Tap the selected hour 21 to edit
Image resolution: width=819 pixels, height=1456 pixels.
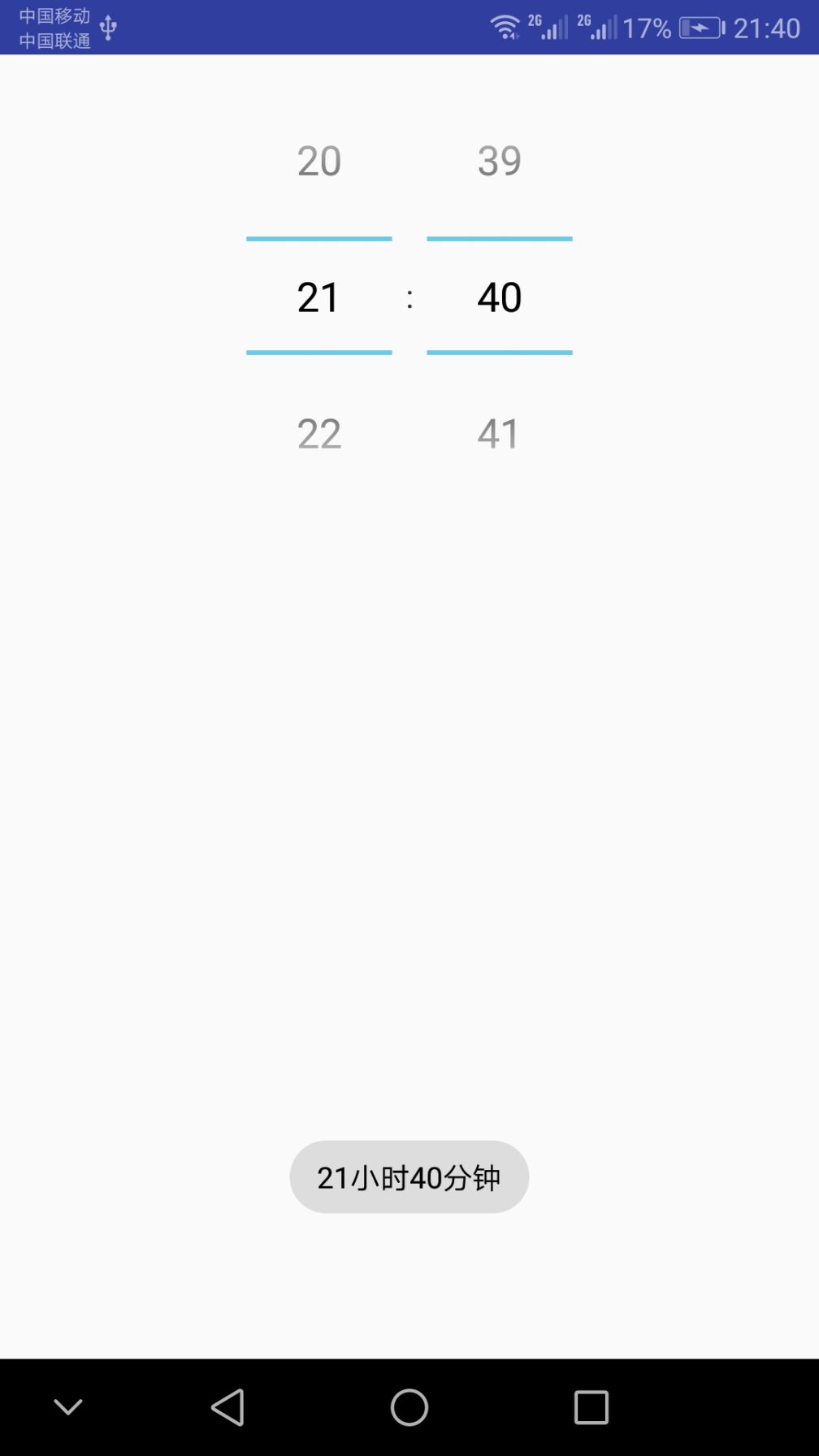tap(318, 297)
